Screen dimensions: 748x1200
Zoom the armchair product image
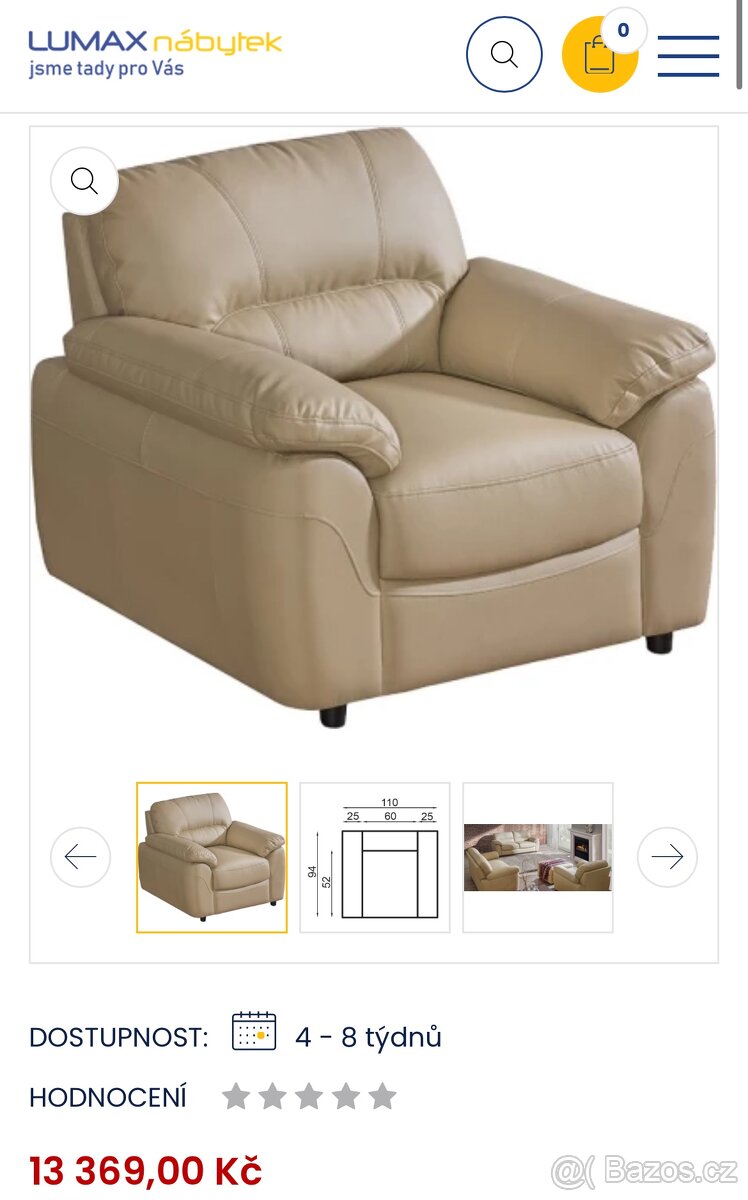pos(85,181)
